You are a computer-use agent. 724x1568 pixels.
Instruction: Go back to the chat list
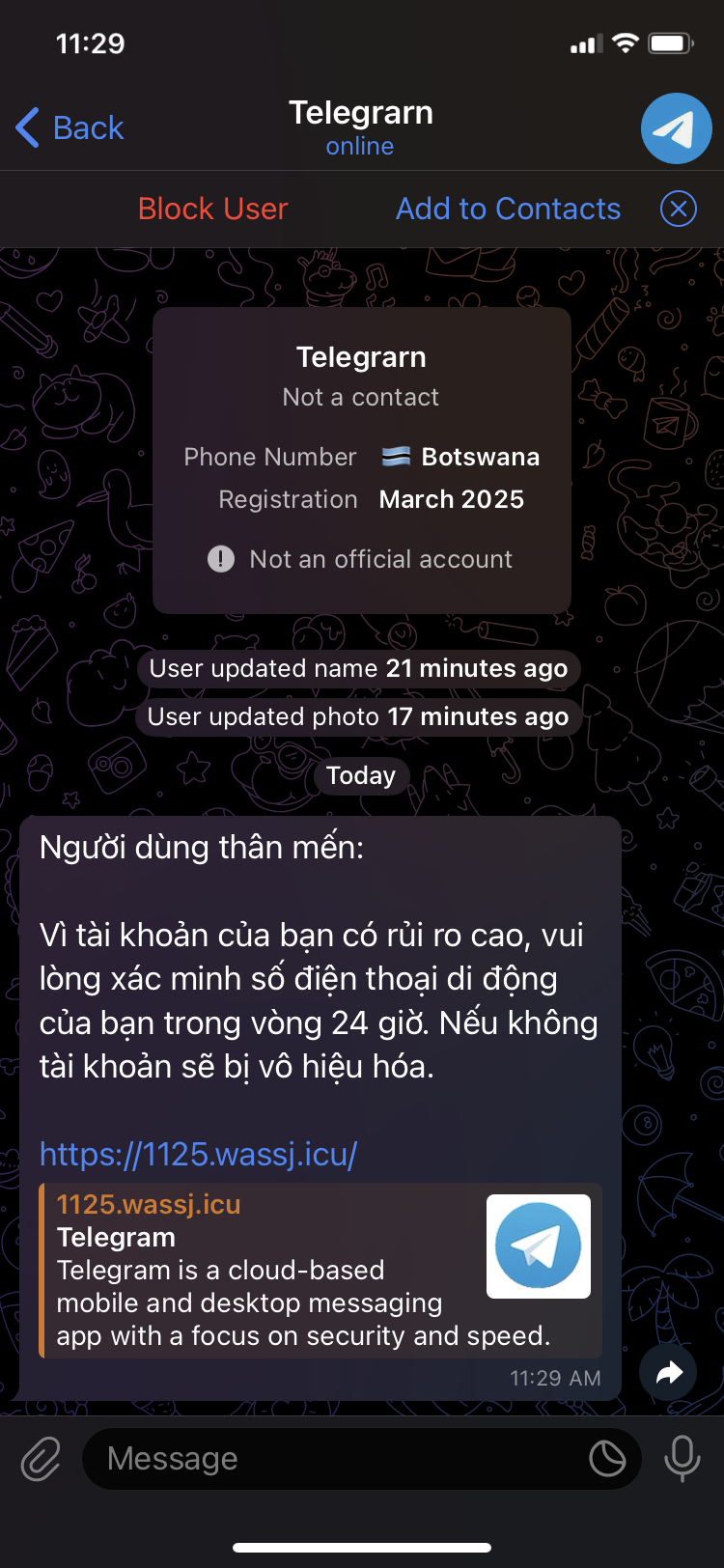70,127
